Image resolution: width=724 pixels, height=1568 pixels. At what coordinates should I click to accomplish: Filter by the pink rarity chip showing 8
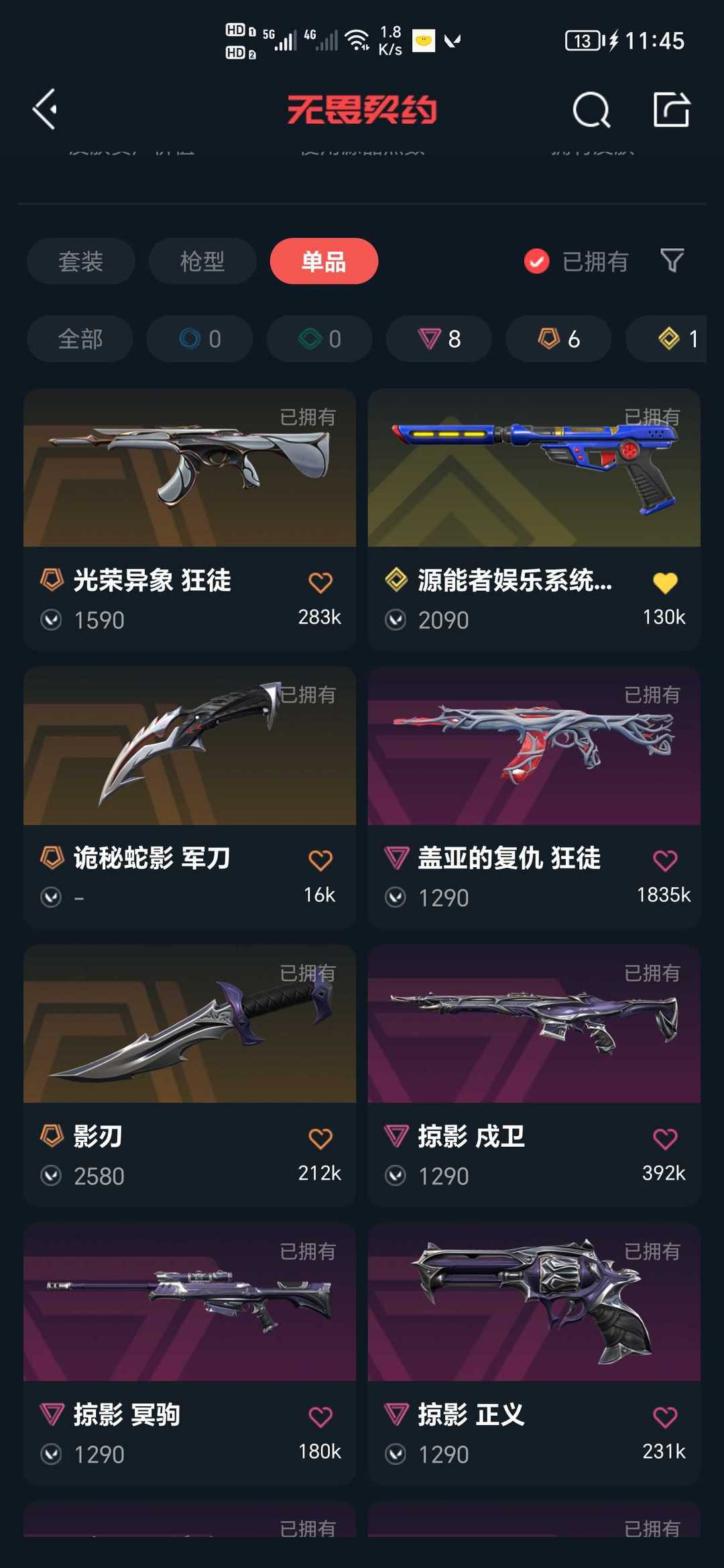(x=439, y=339)
